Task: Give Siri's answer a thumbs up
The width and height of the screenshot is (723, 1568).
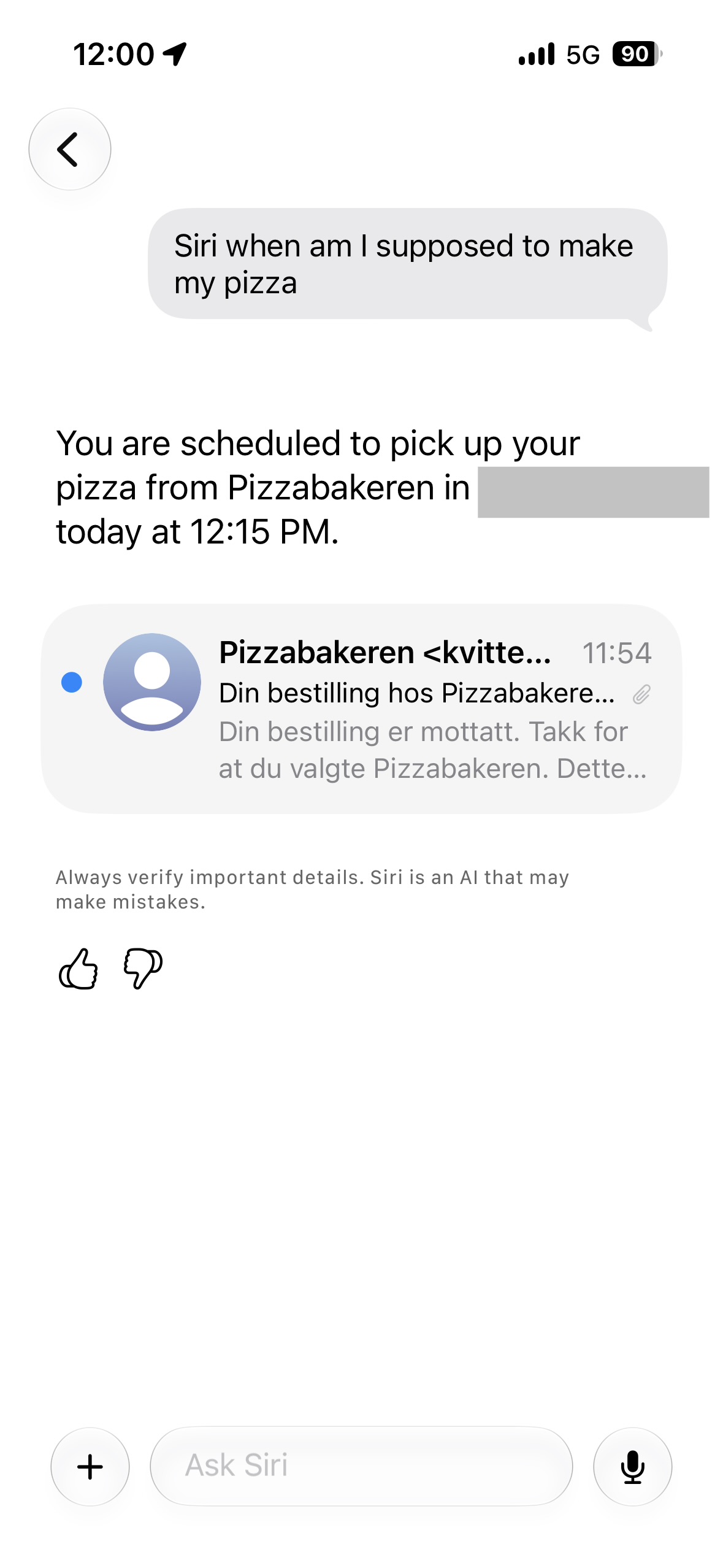Action: click(78, 969)
